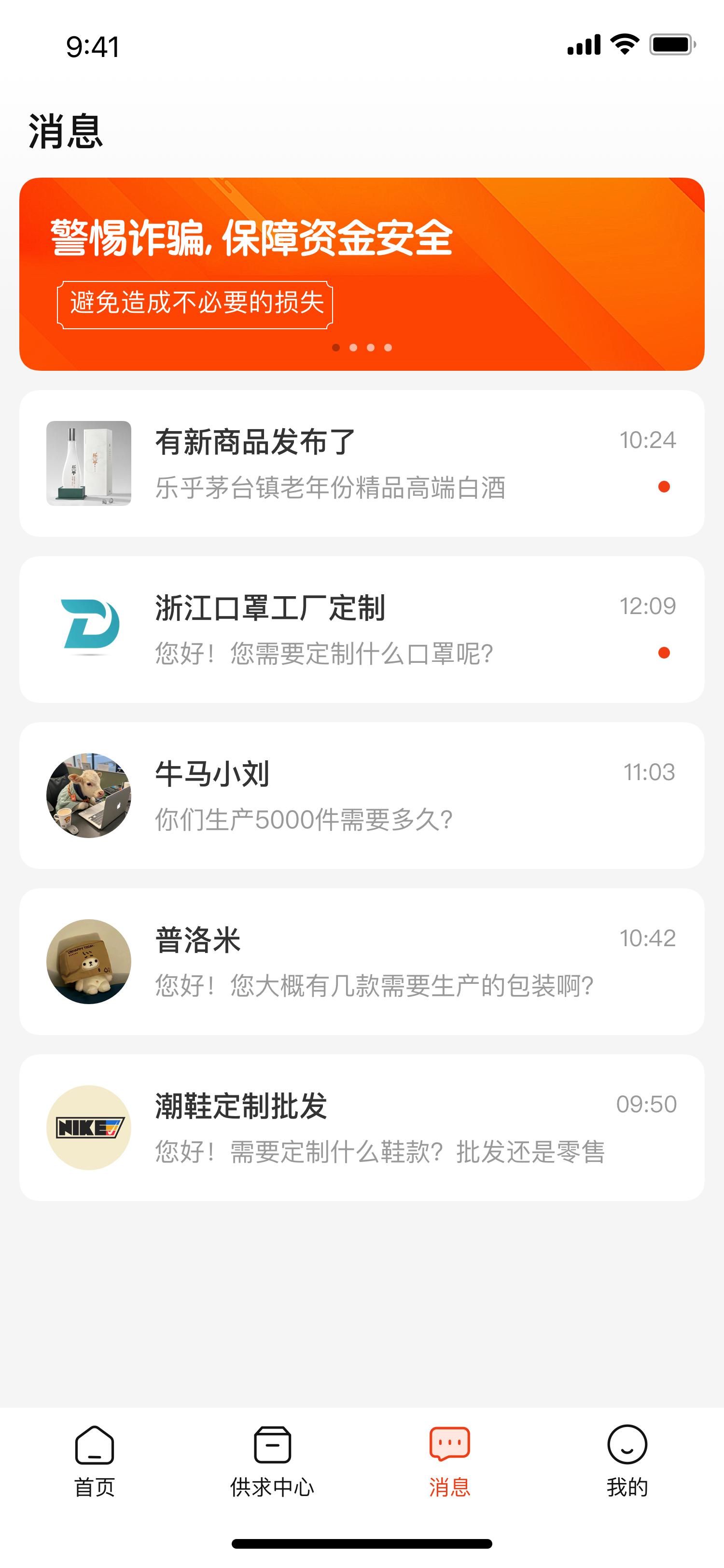
Task: View messages from 普洛米
Action: tap(362, 962)
